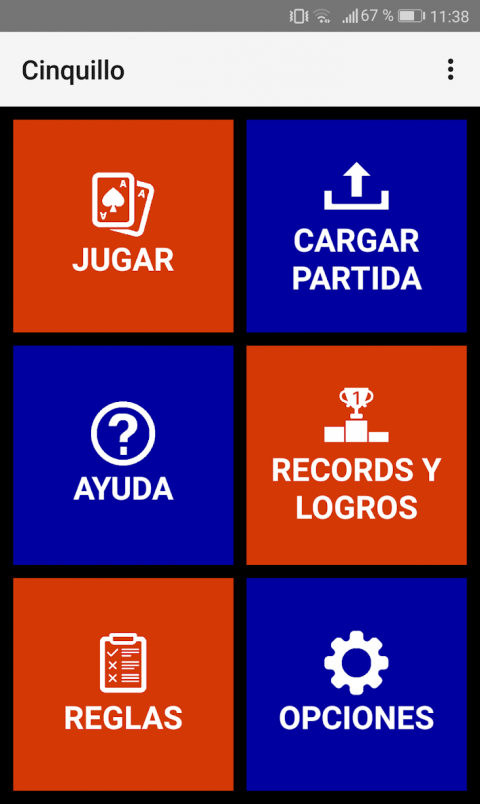Open the AYUDA help section
This screenshot has width=480, height=804.
coord(123,455)
